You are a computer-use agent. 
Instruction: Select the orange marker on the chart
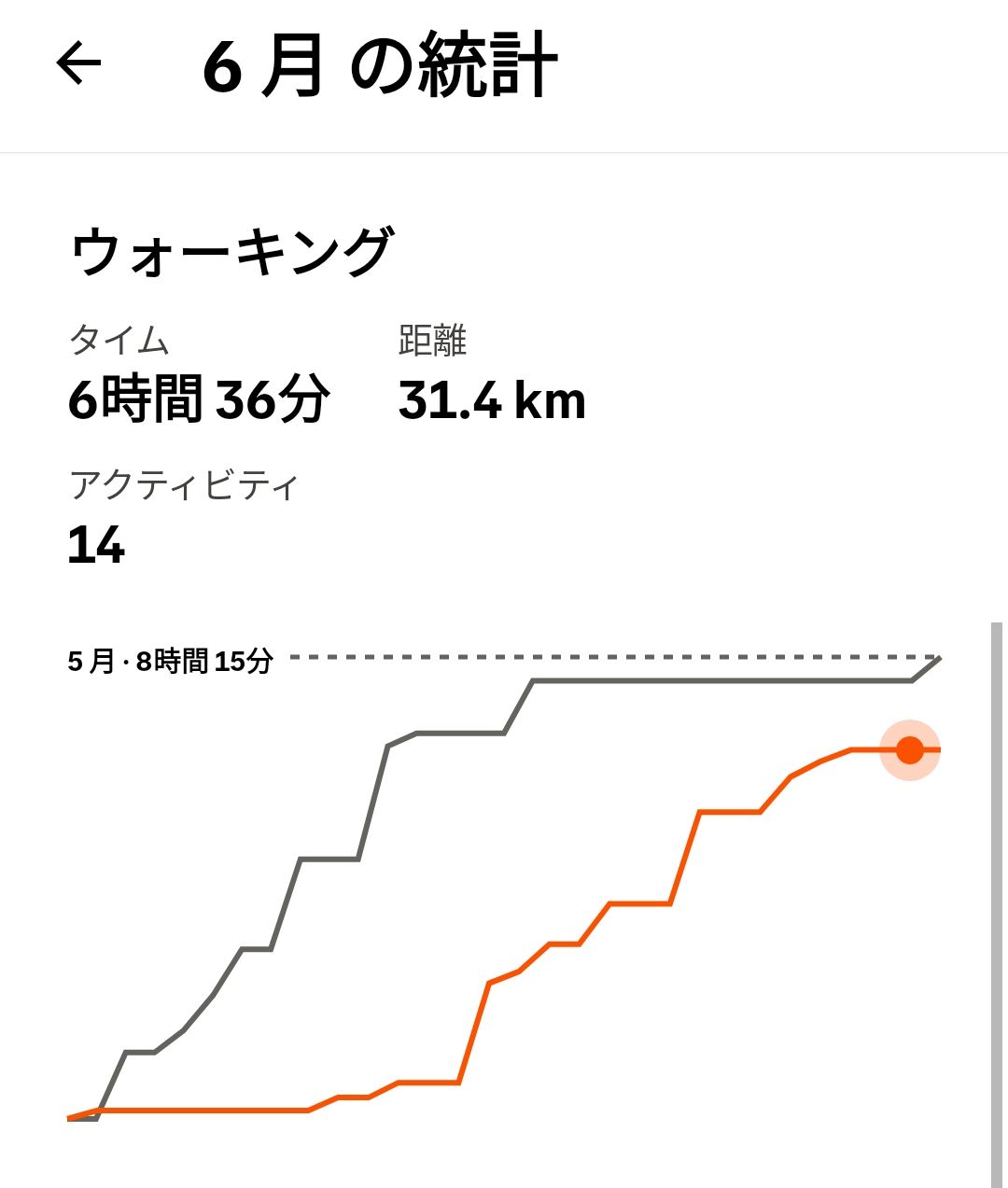click(909, 749)
